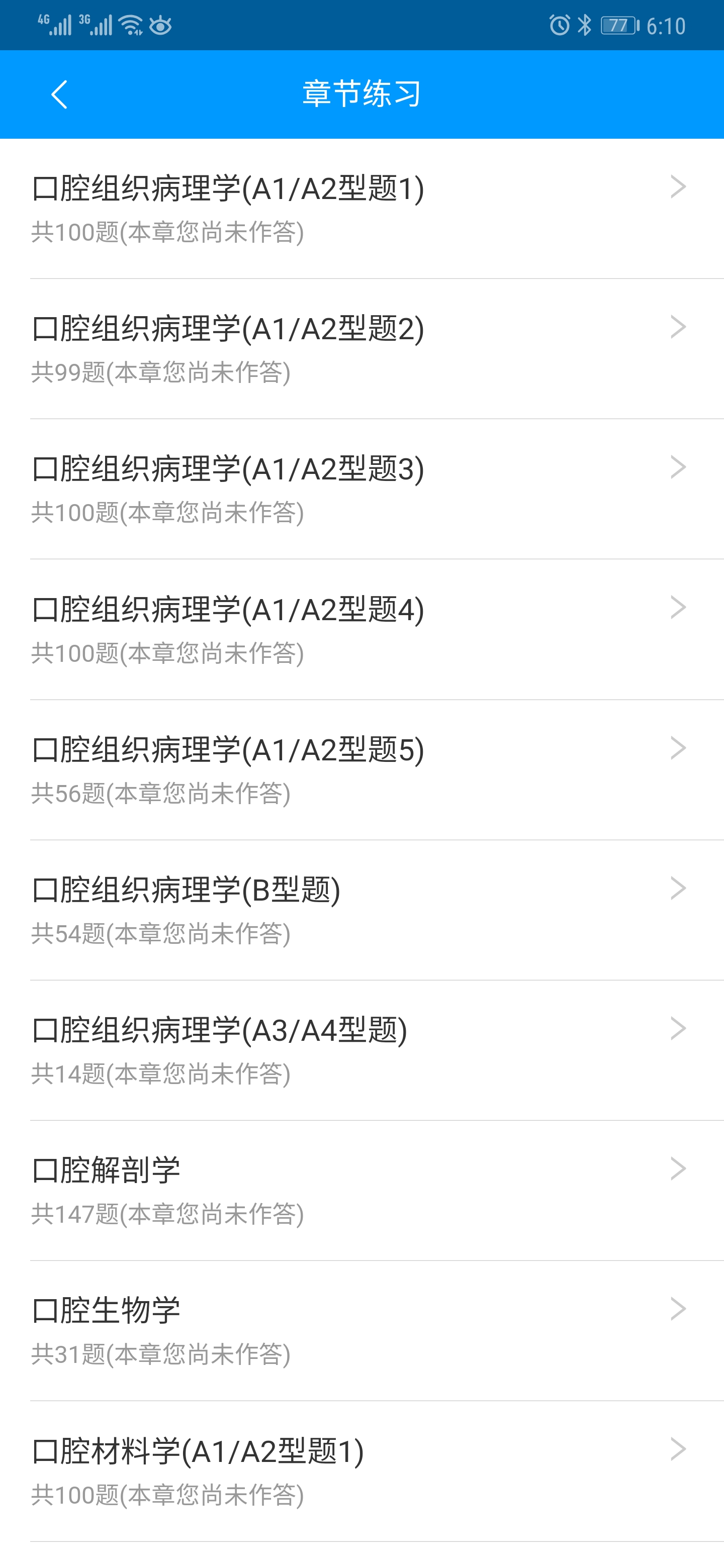Go back from 章节练习 page
724x1568 pixels.
[x=59, y=94]
